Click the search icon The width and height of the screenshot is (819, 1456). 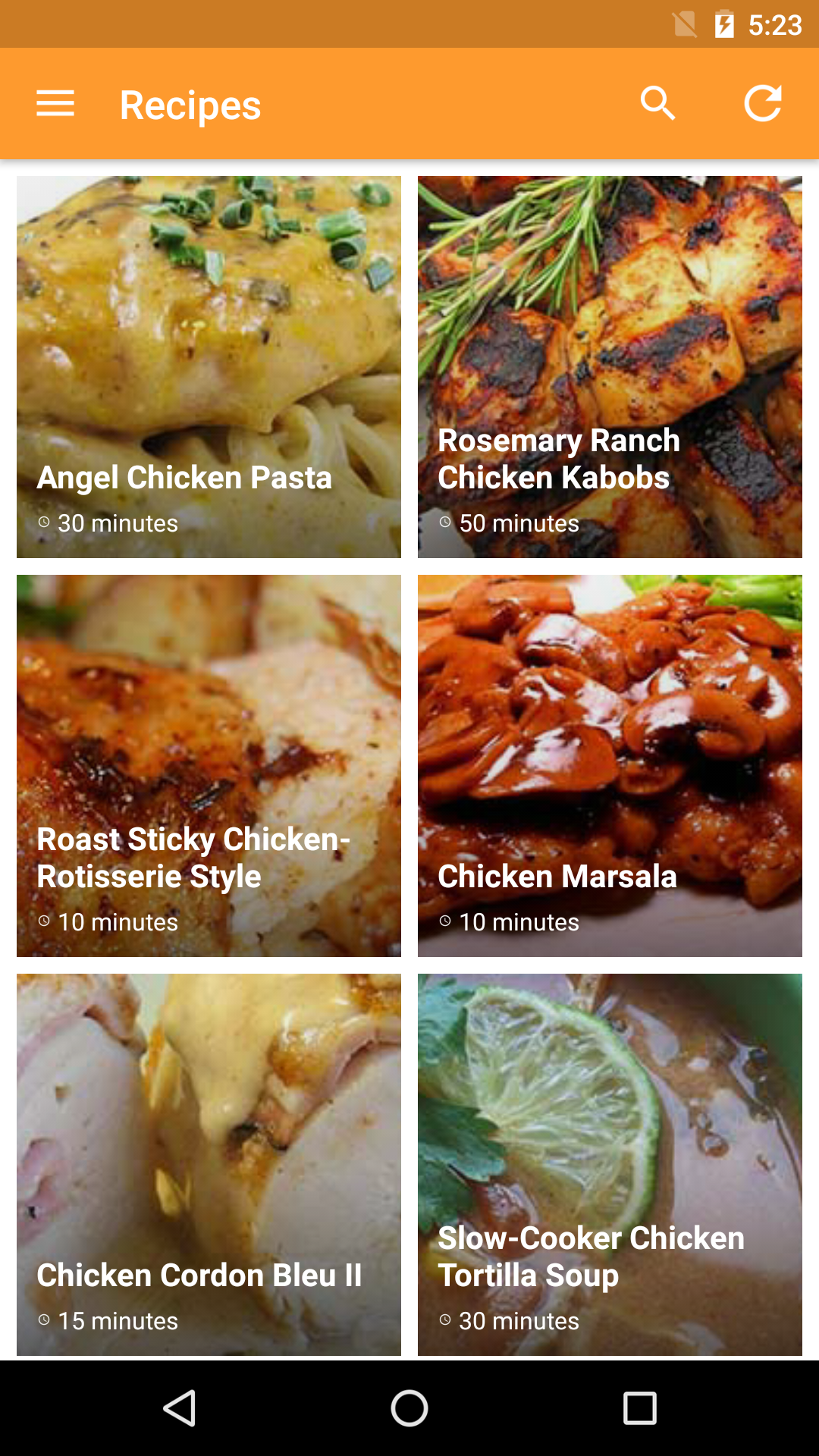(x=658, y=103)
